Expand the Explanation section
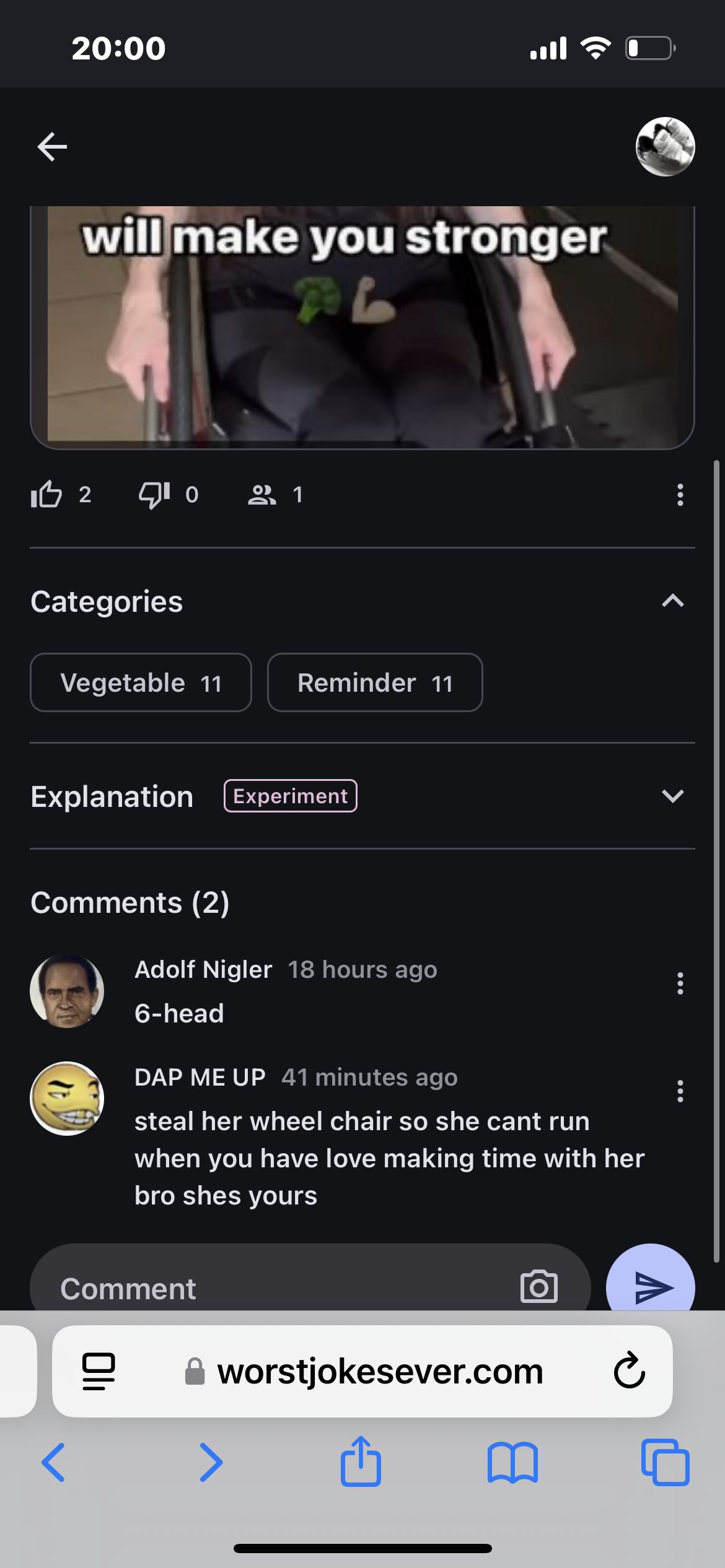 672,796
